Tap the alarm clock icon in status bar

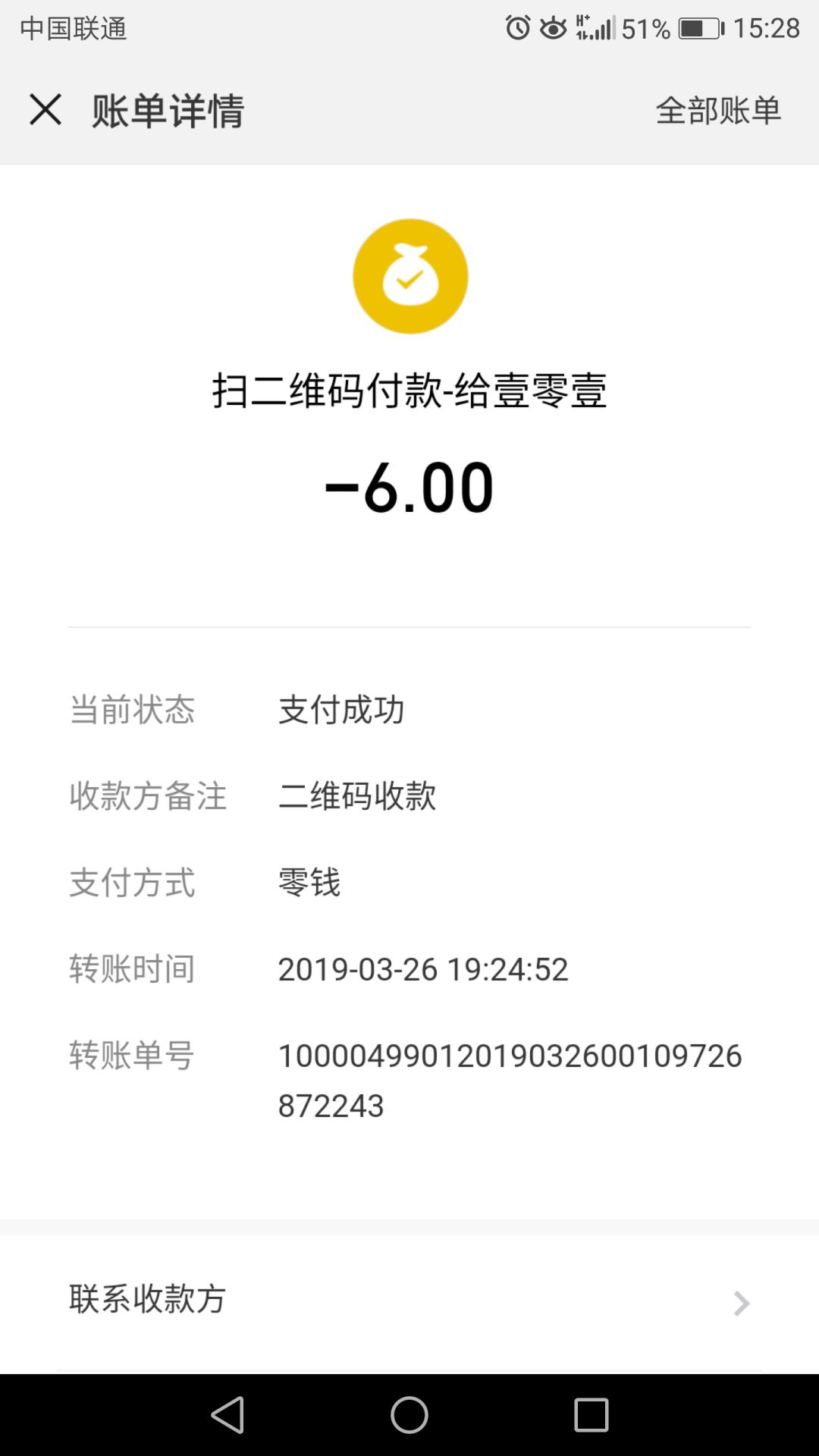[518, 27]
